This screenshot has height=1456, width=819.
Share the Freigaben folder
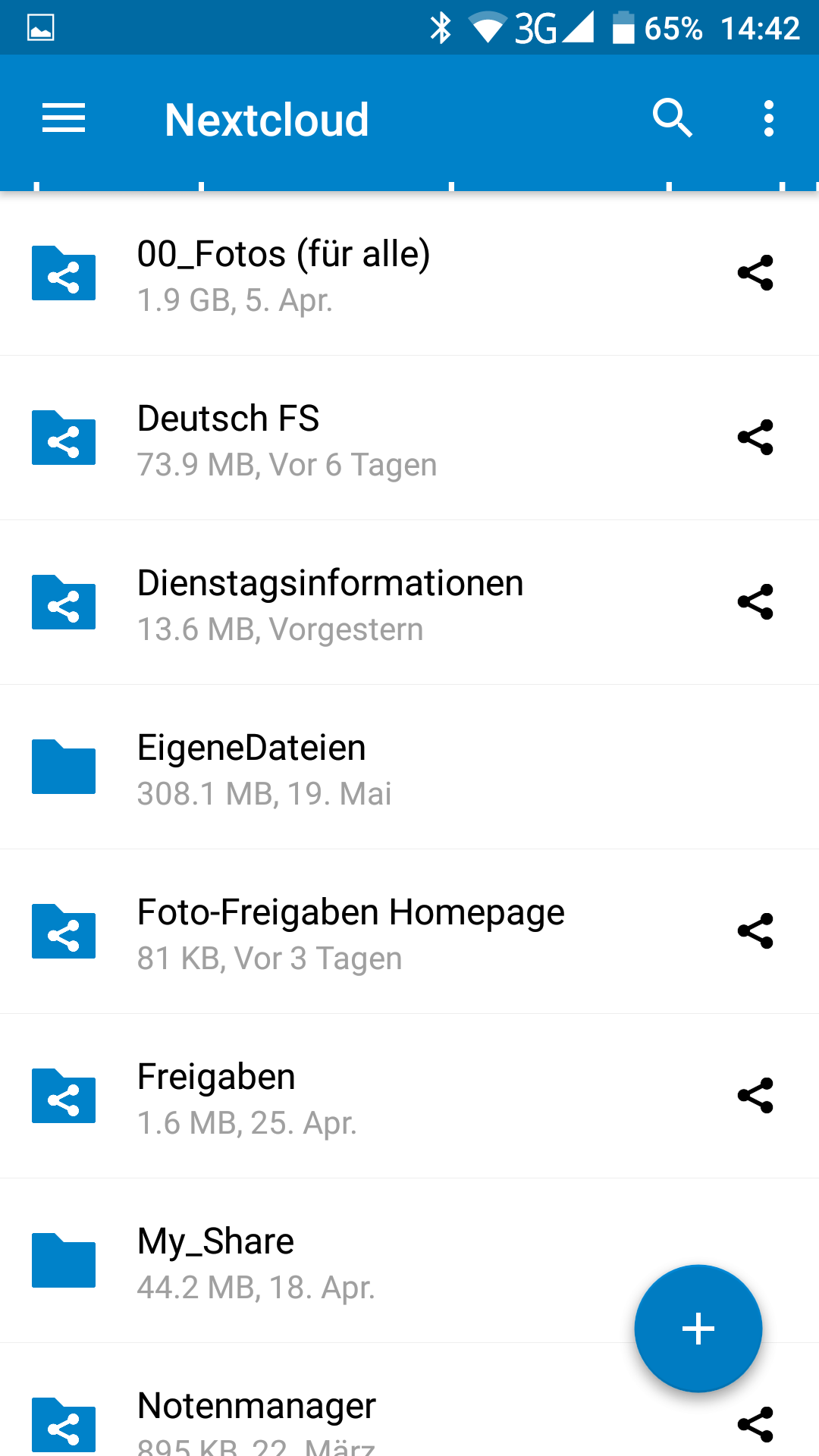point(755,1096)
